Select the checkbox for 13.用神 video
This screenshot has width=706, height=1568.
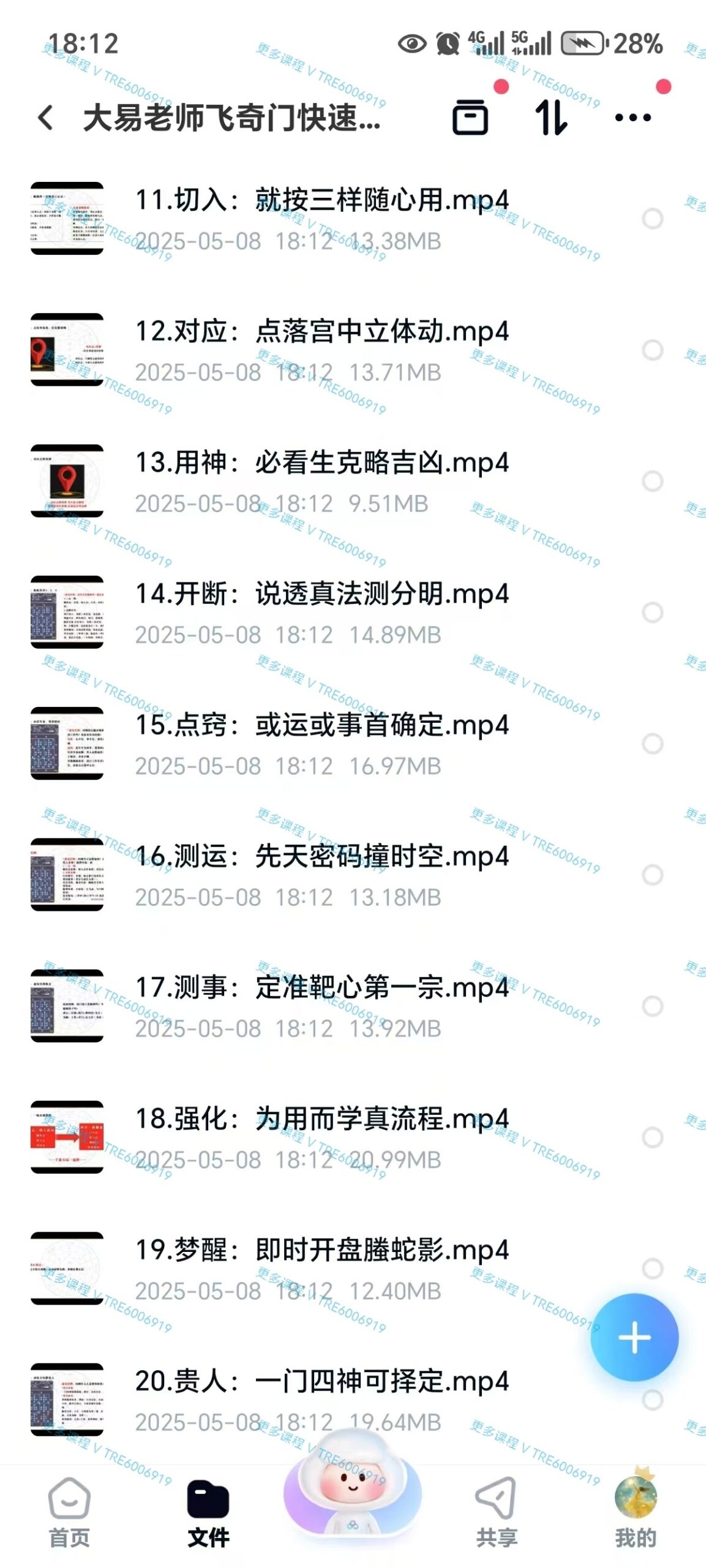652,481
